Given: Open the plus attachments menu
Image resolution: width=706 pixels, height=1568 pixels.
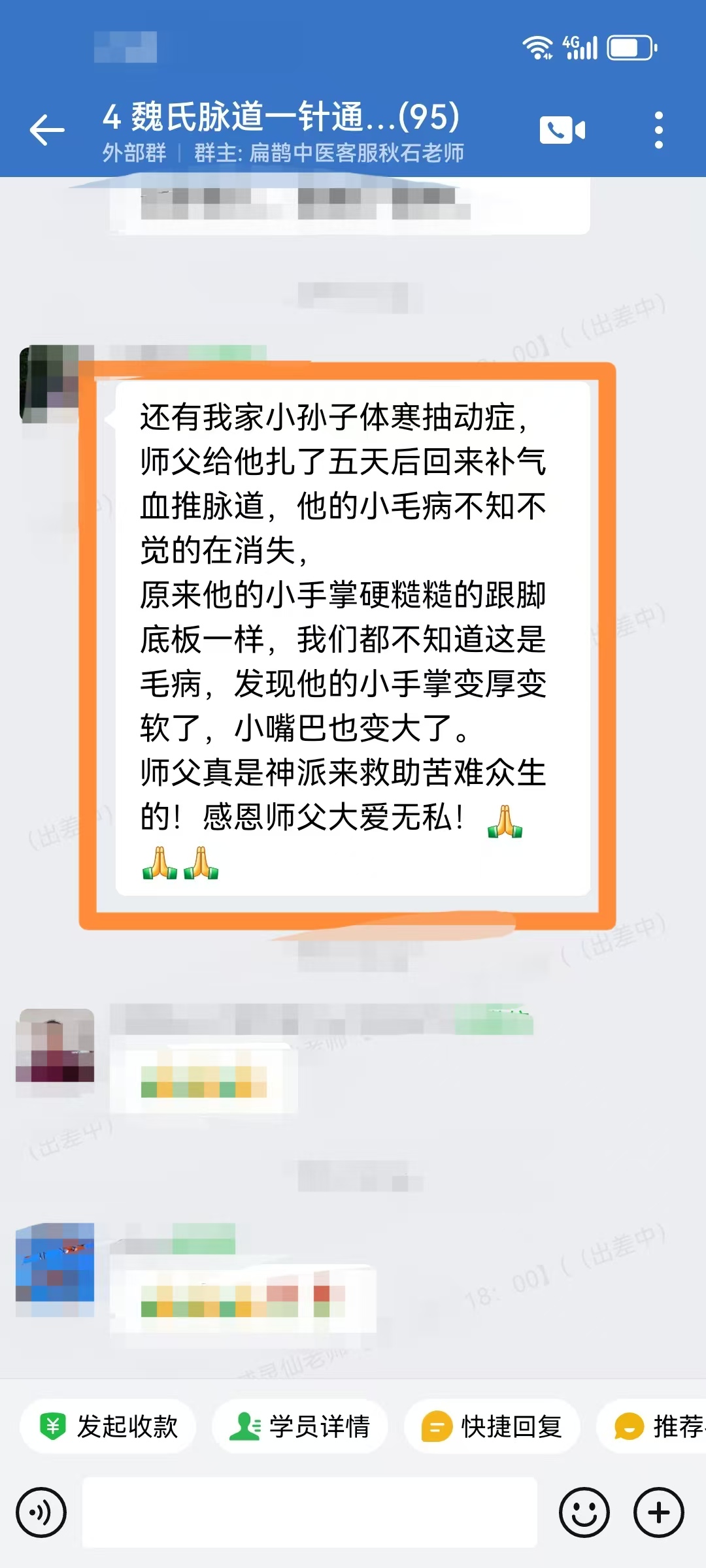Looking at the screenshot, I should (x=658, y=1512).
